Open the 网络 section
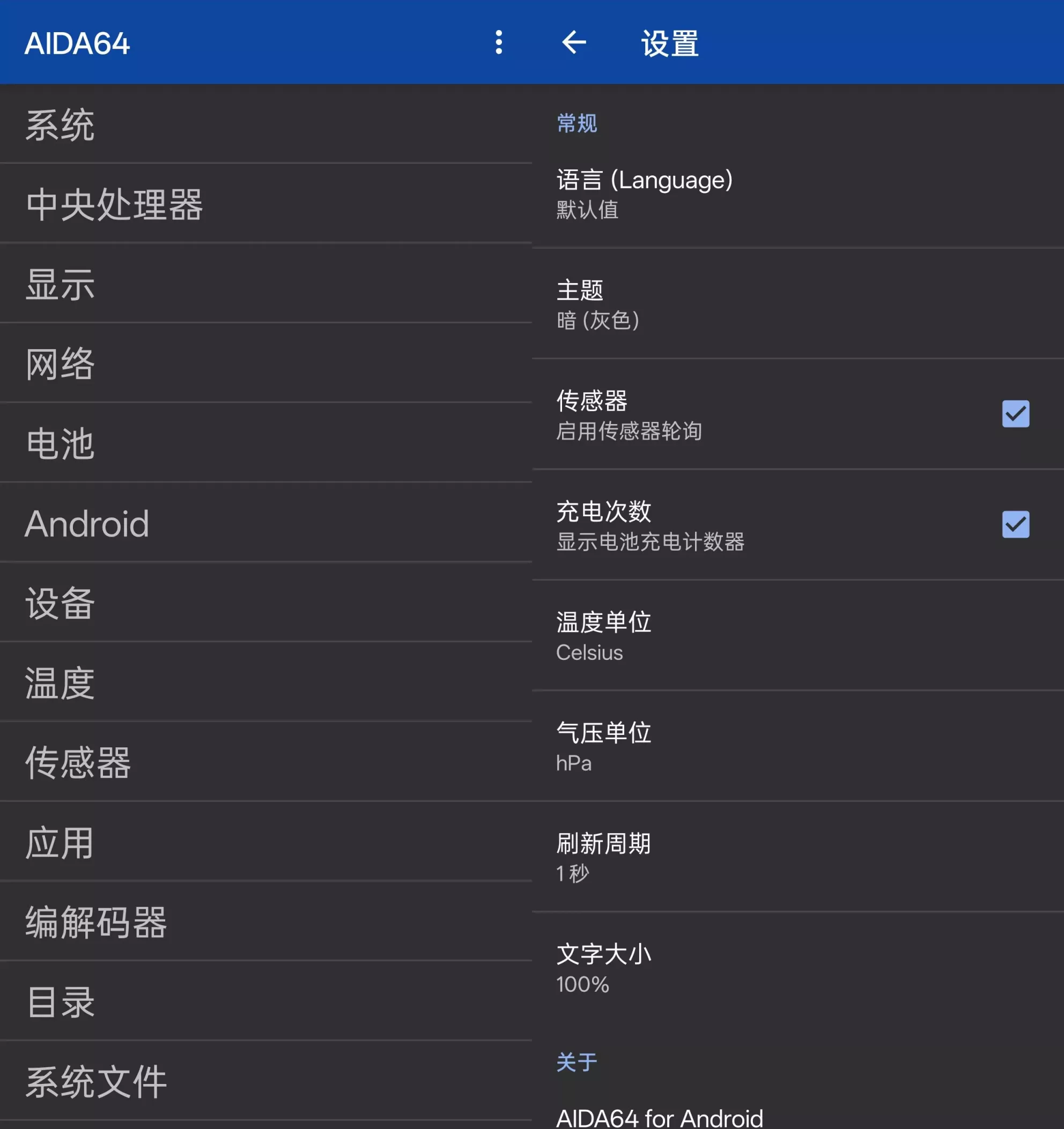1064x1129 pixels. coord(266,363)
